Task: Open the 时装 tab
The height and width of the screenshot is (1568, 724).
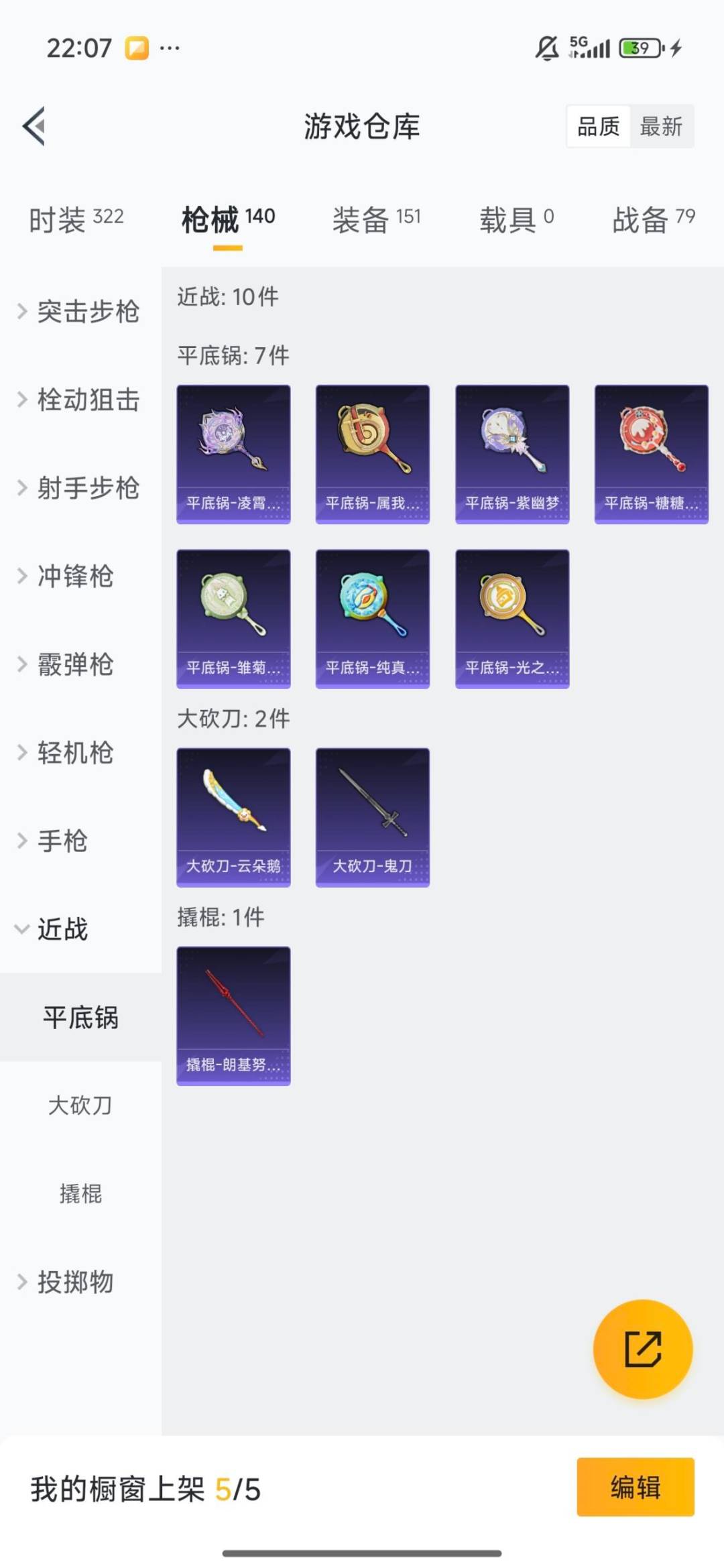Action: pos(76,218)
